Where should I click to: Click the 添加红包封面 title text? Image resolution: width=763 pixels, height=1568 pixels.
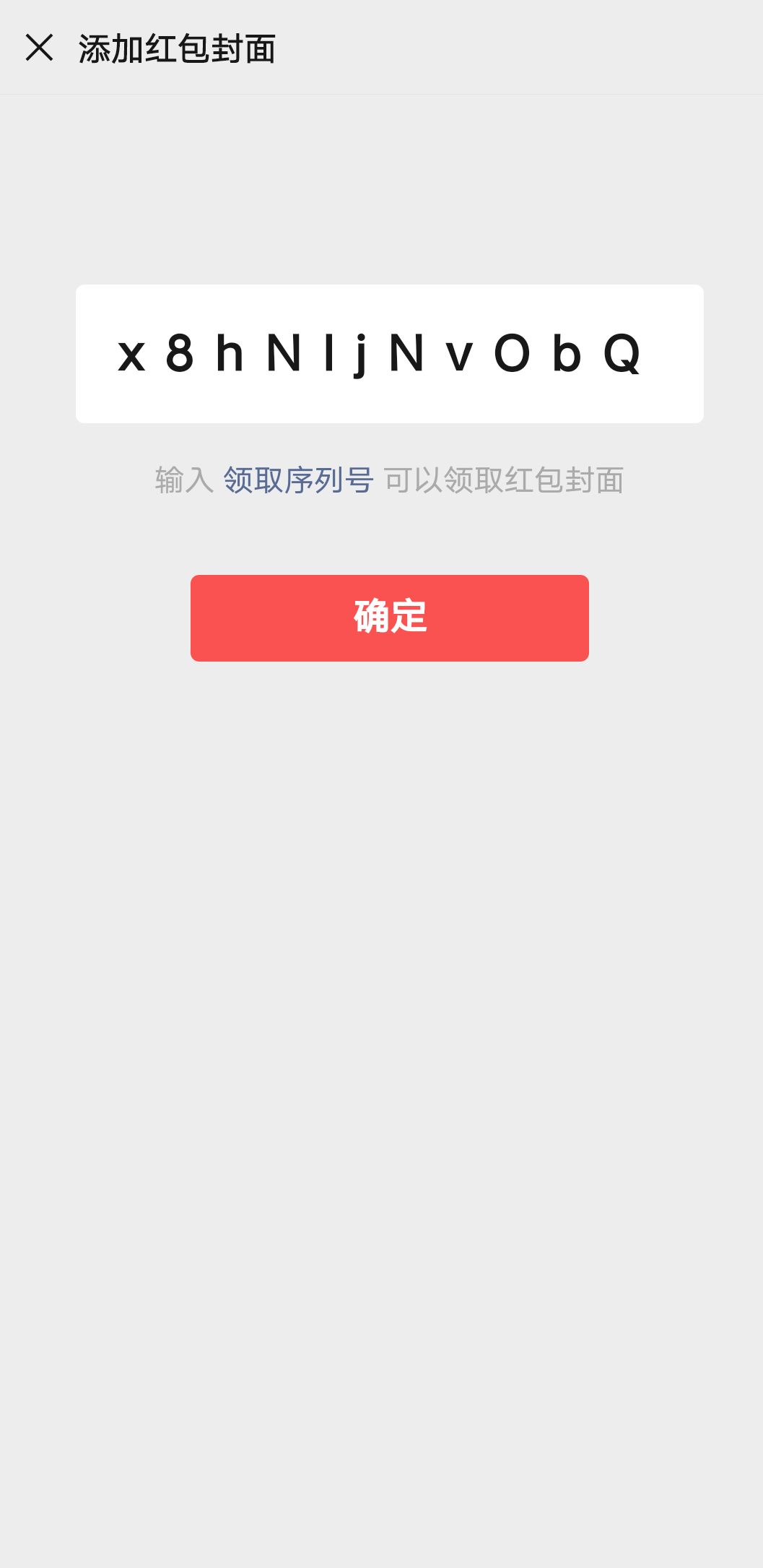click(x=180, y=48)
